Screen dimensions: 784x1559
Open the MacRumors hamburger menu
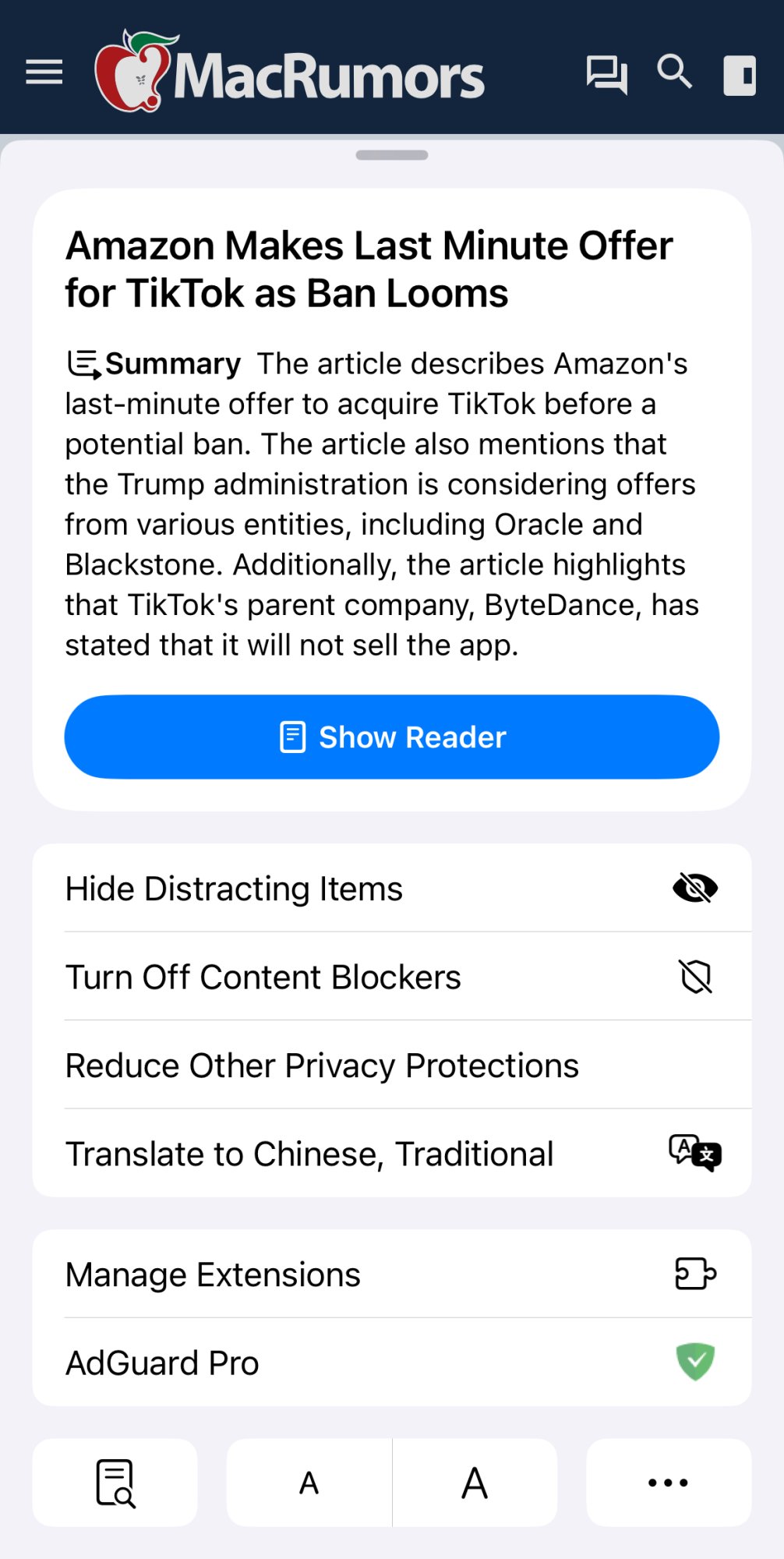(x=44, y=72)
